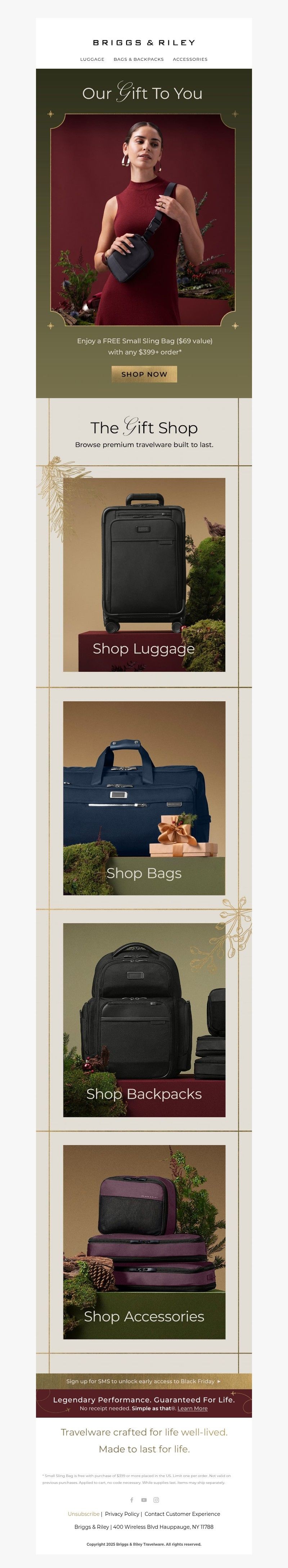The width and height of the screenshot is (288, 1568).
Task: Follow the Learn More lifetime guarantee link
Action: point(192,1409)
